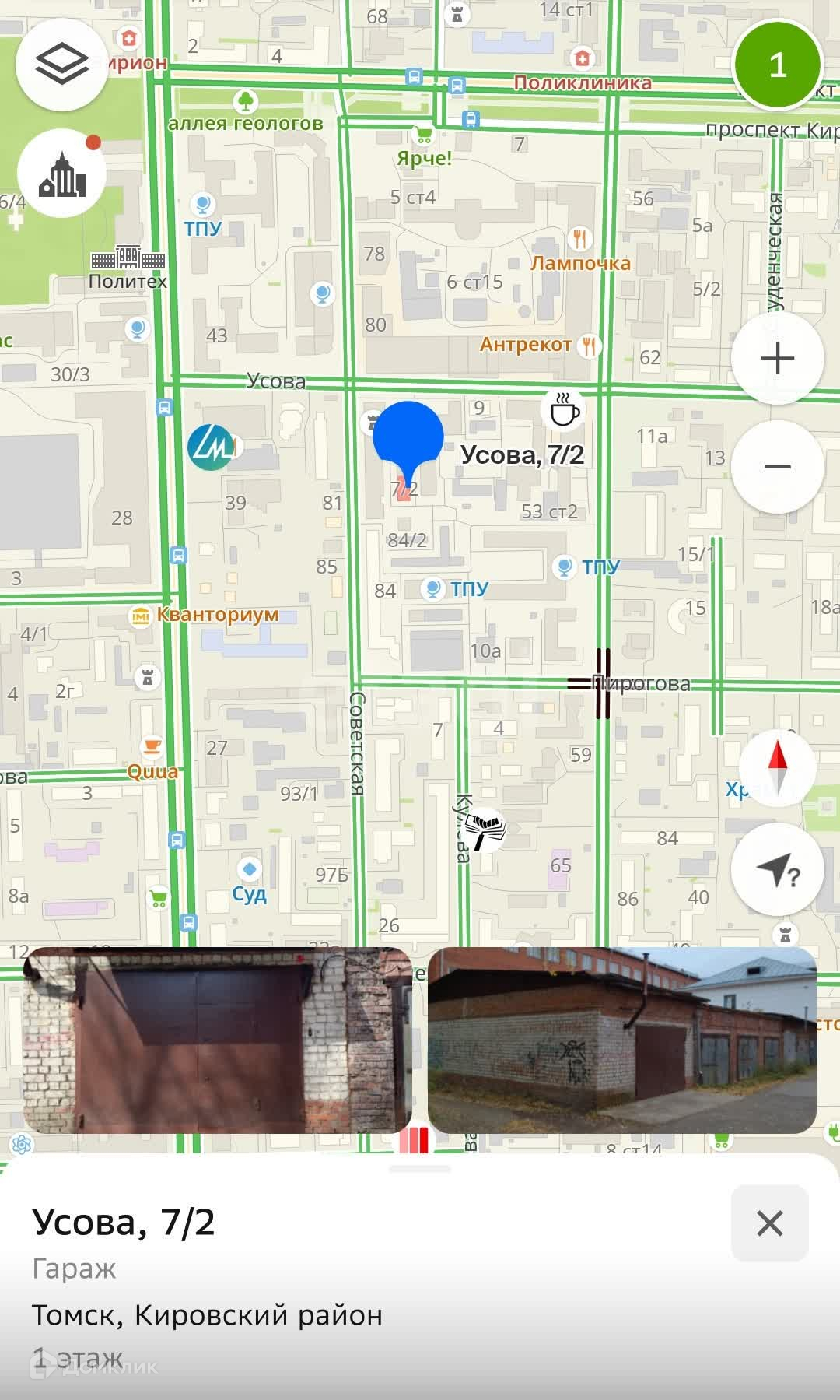Locate me with the arrow button

point(777,870)
